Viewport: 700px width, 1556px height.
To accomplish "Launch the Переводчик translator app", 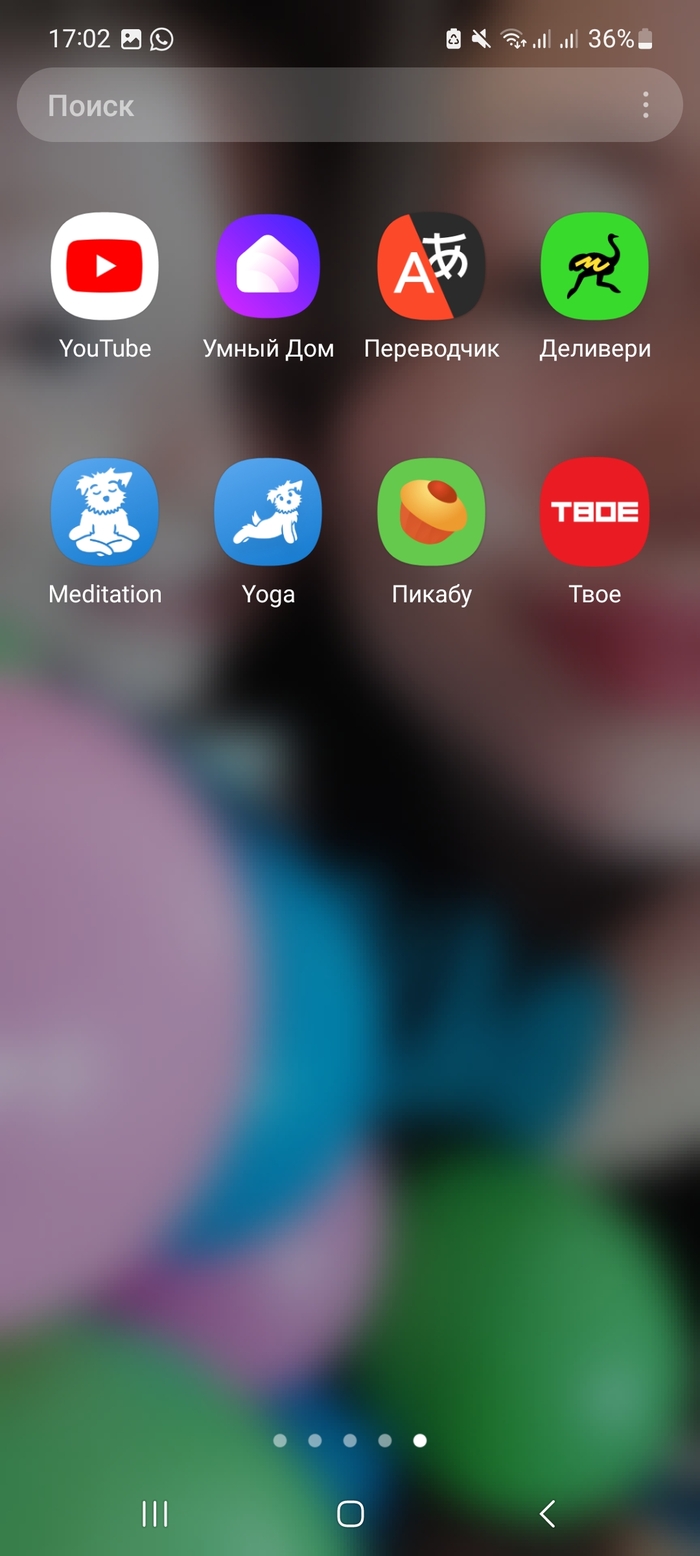I will [x=431, y=266].
